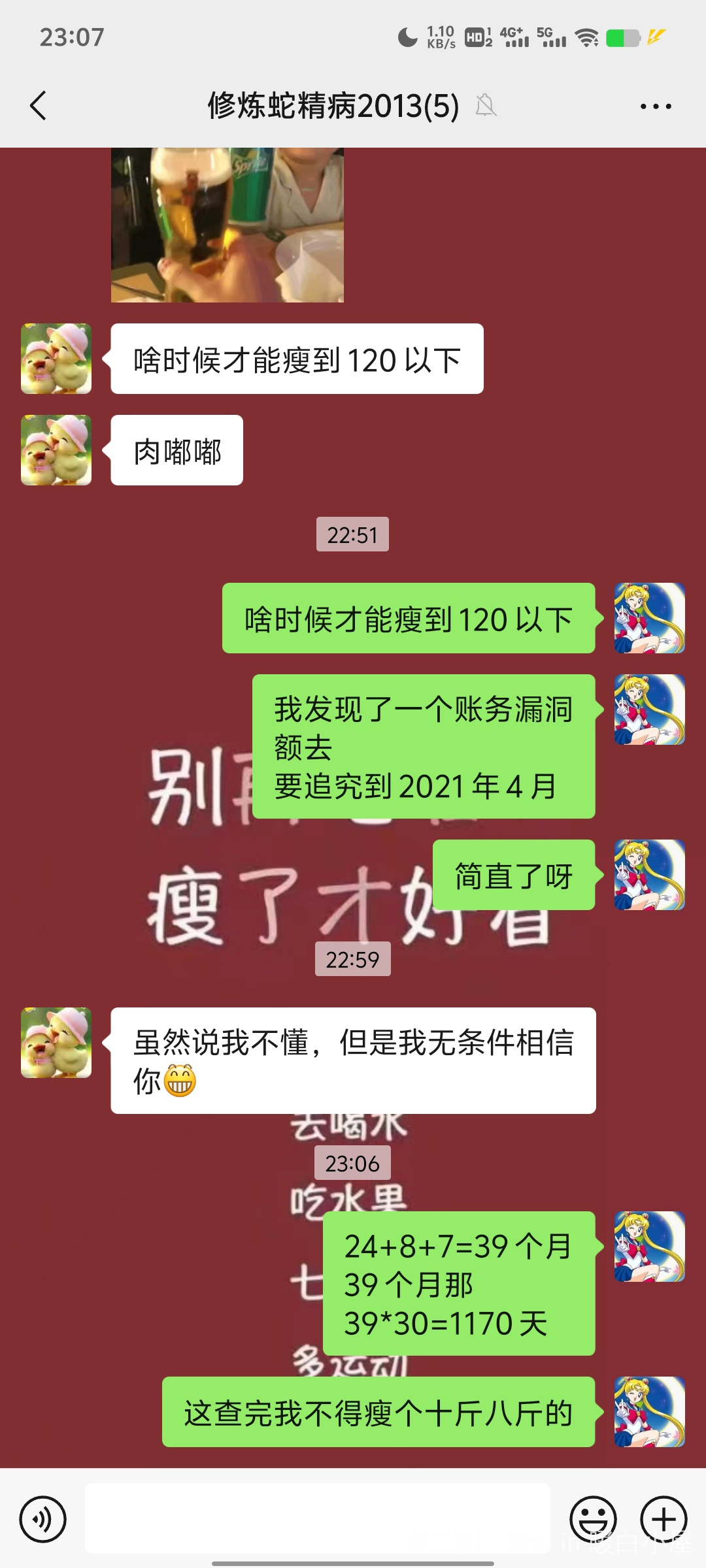Image resolution: width=706 pixels, height=1568 pixels.
Task: Open duck avatar beside 肉嘟嘟 message
Action: pos(56,450)
